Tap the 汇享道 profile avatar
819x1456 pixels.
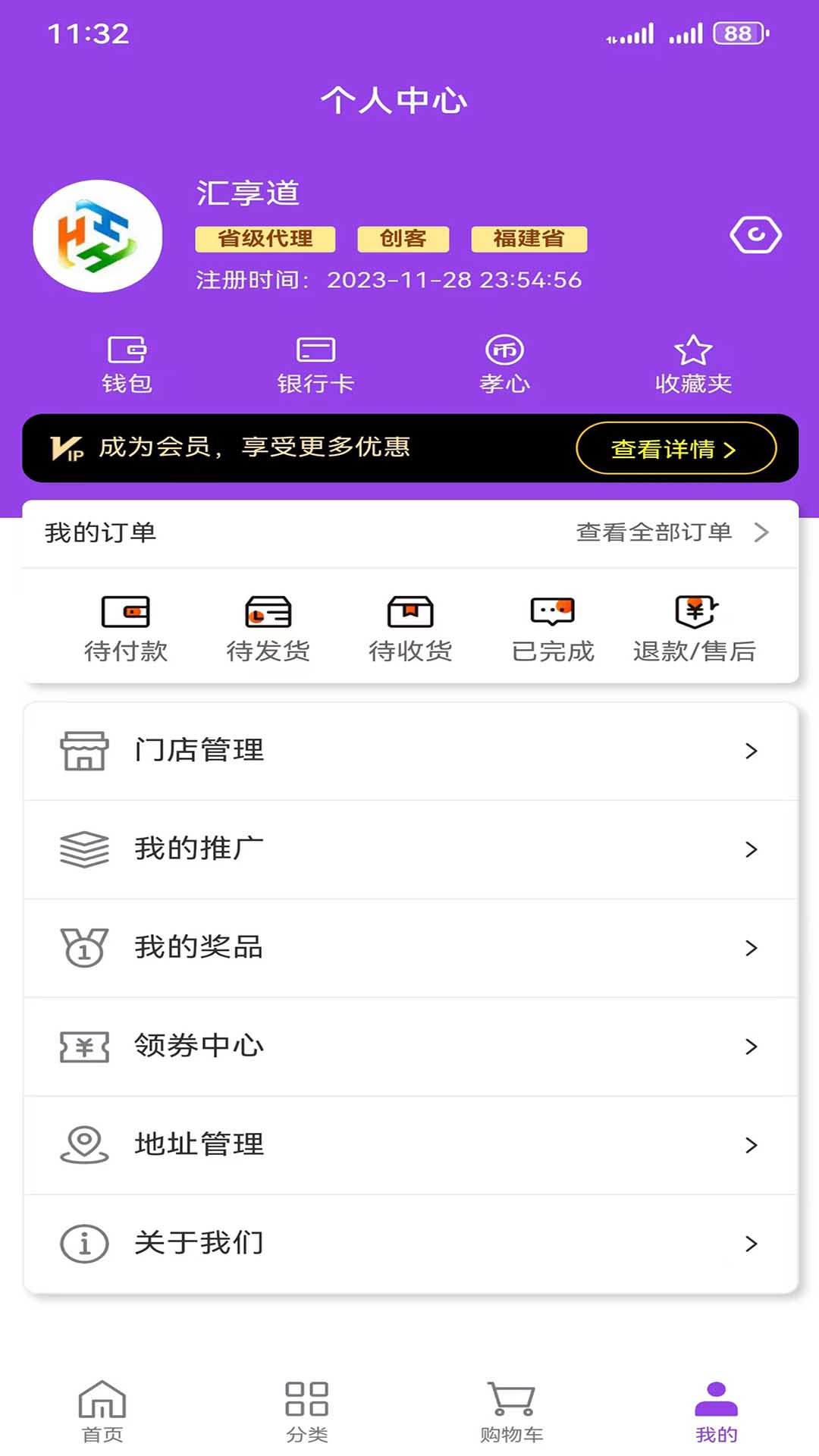[x=97, y=235]
